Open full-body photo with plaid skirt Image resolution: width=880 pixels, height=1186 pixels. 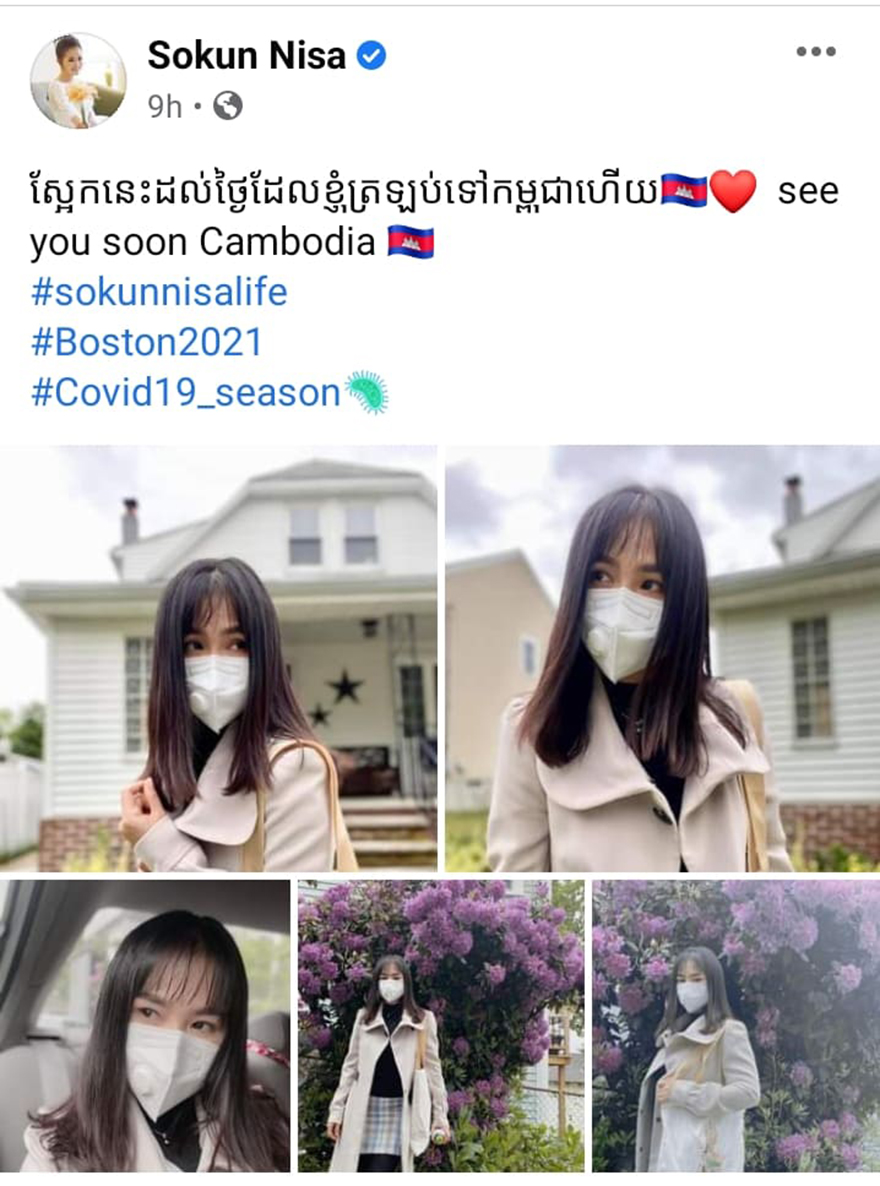(x=441, y=1025)
